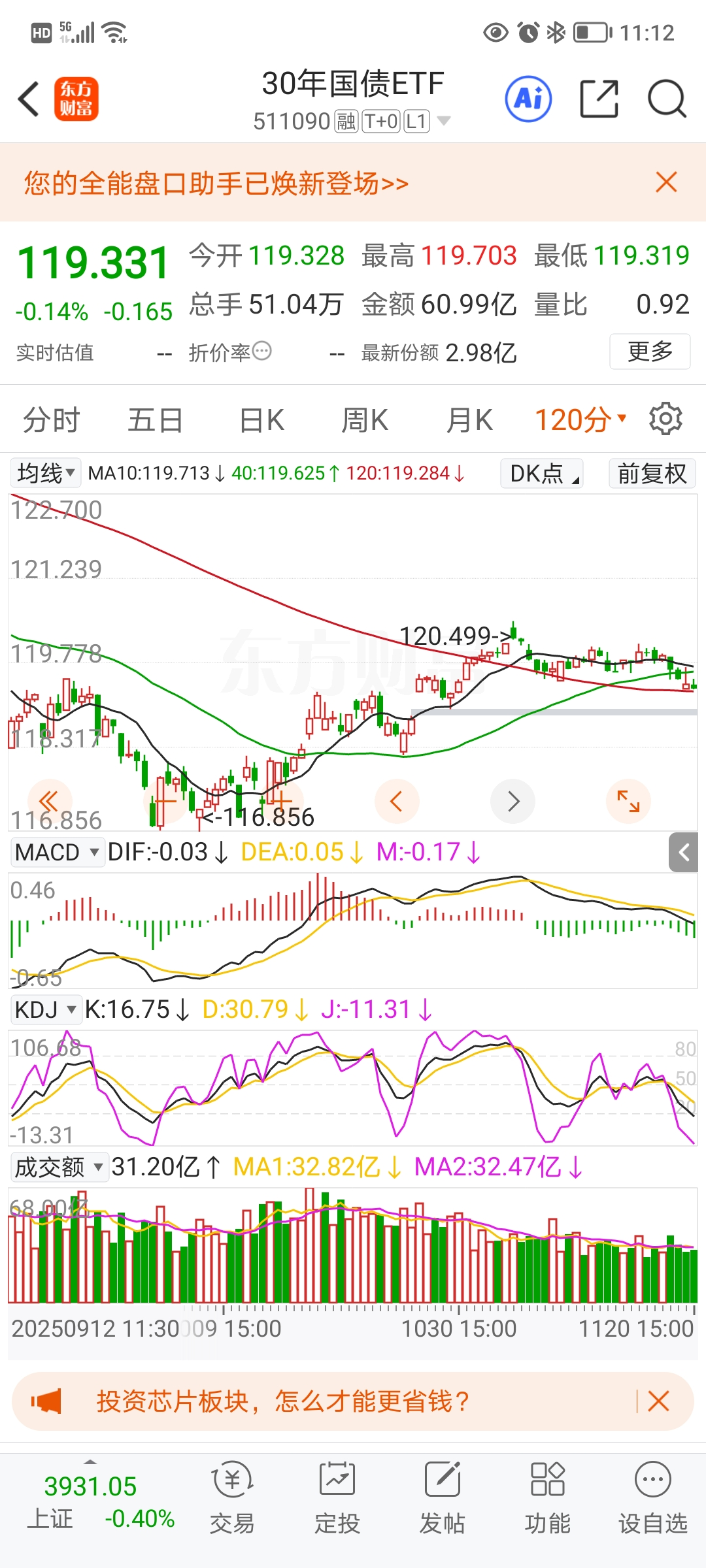Close the 投资芯片板块 promo banner
The height and width of the screenshot is (1568, 706).
coord(658,1401)
